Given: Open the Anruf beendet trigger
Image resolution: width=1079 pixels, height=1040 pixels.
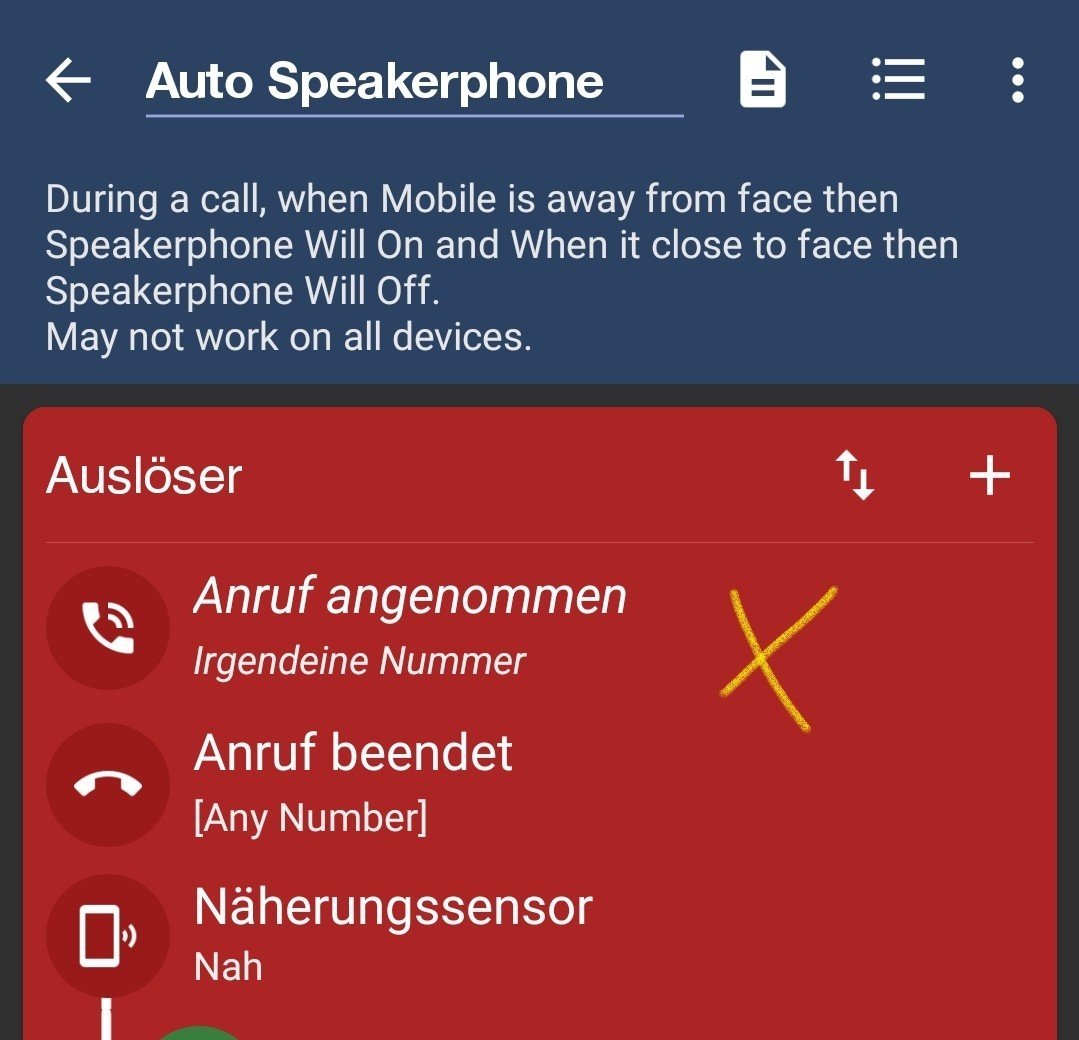Looking at the screenshot, I should (x=353, y=782).
